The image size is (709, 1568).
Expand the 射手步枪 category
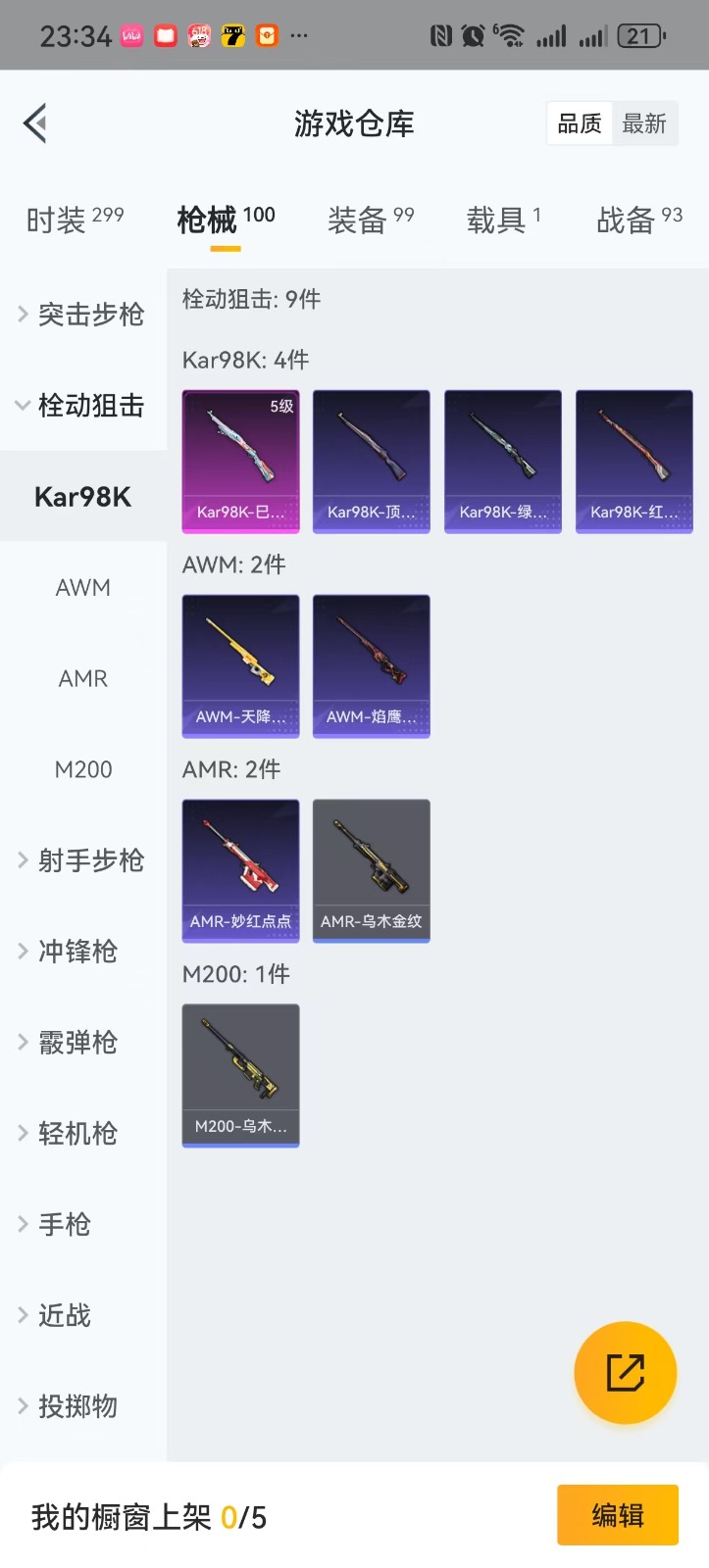(x=82, y=860)
